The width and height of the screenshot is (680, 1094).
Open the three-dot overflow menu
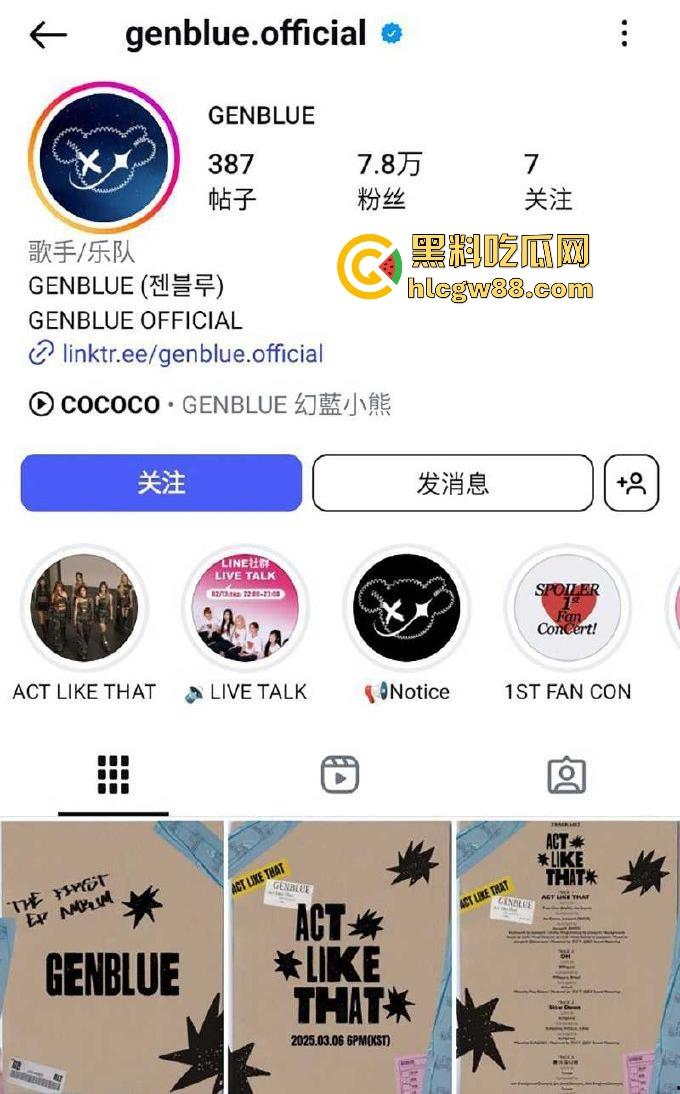click(624, 34)
